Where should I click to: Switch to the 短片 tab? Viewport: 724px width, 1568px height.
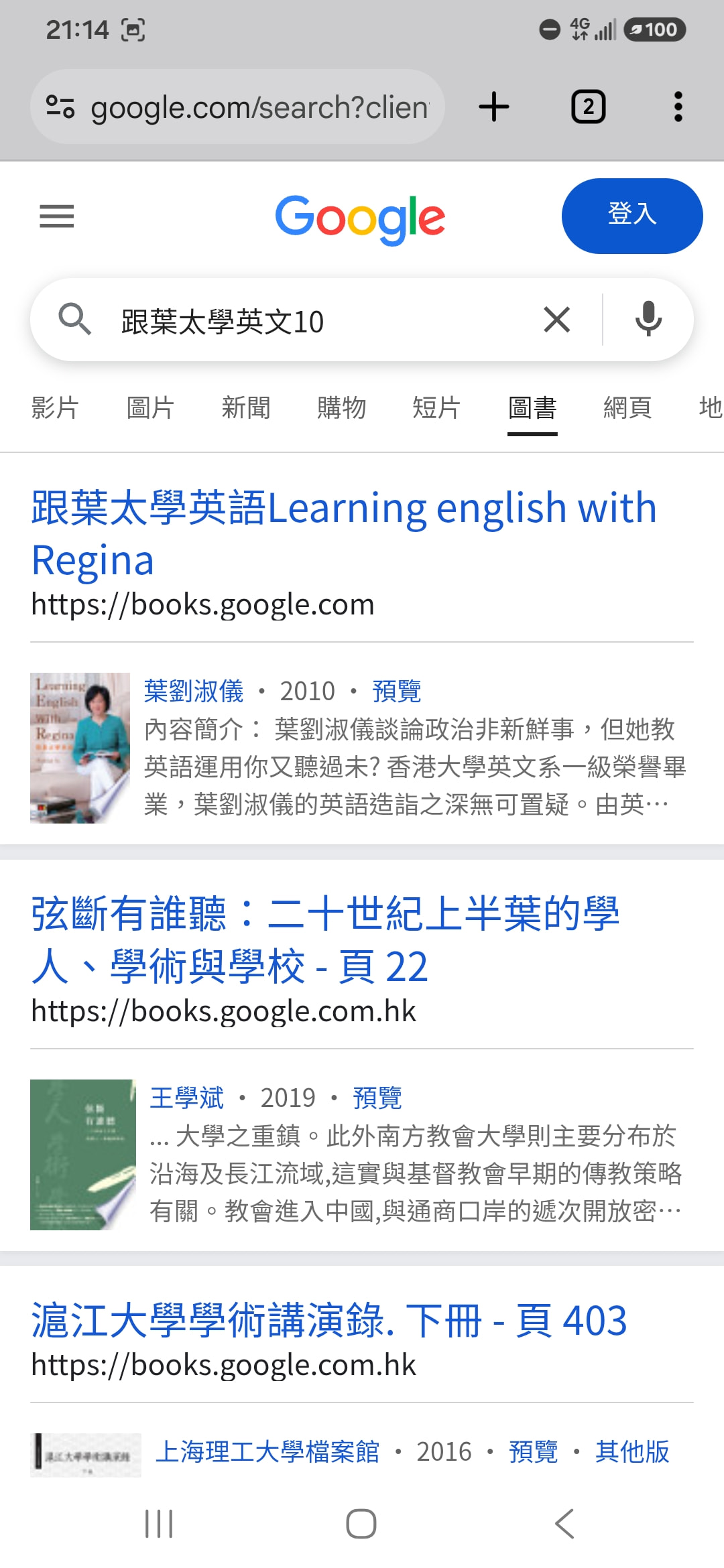pyautogui.click(x=436, y=408)
